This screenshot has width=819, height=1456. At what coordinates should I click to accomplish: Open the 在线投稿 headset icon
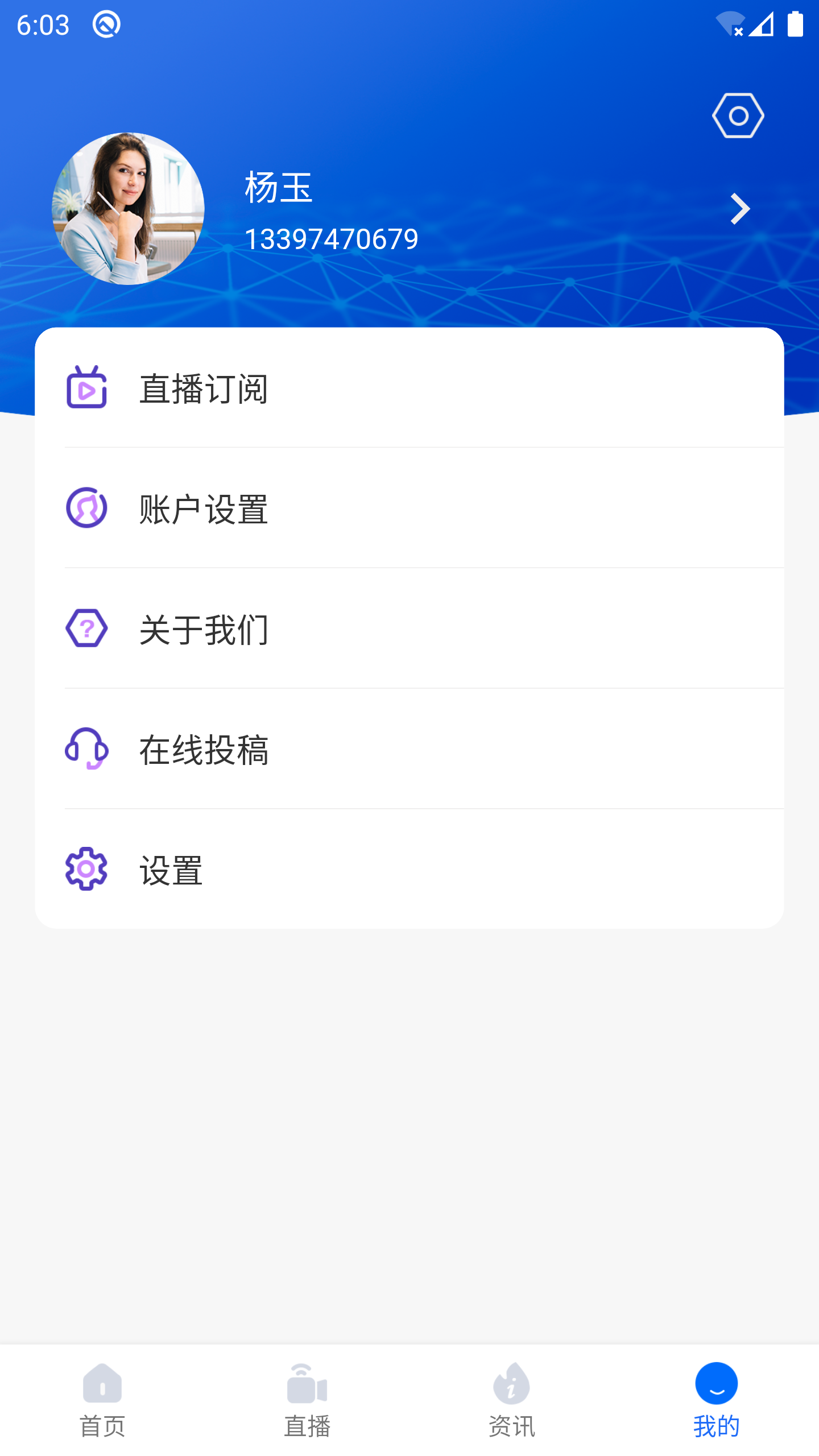pyautogui.click(x=86, y=748)
